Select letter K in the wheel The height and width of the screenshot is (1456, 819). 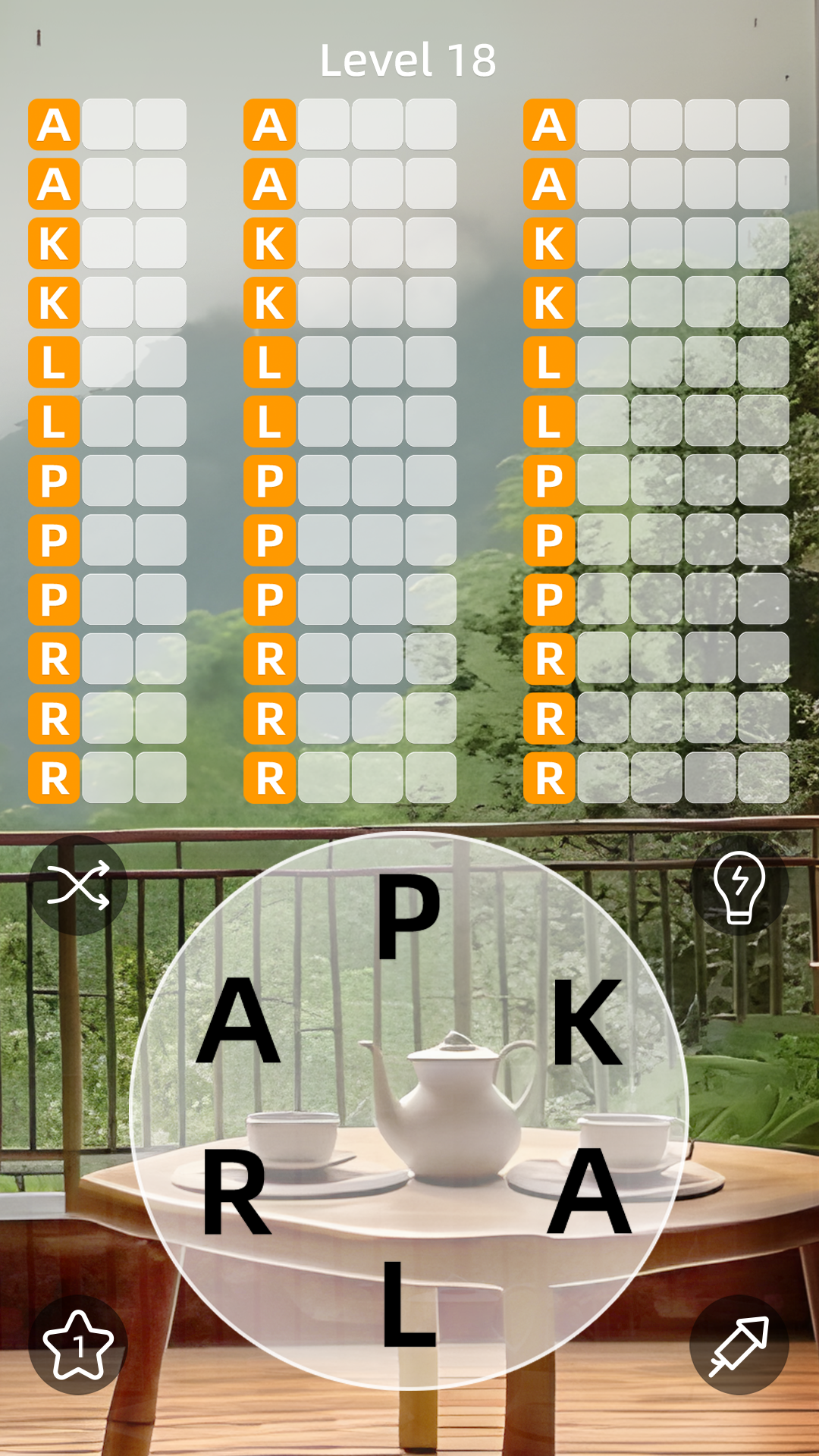tap(588, 1022)
